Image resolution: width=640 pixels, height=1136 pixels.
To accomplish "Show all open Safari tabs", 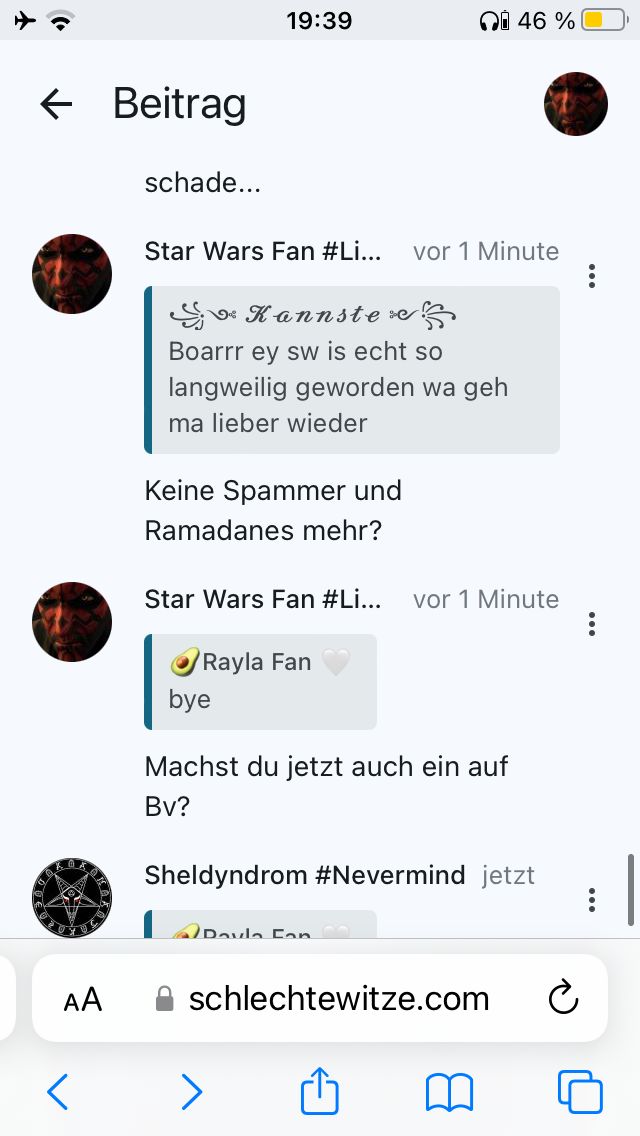I will [579, 1092].
